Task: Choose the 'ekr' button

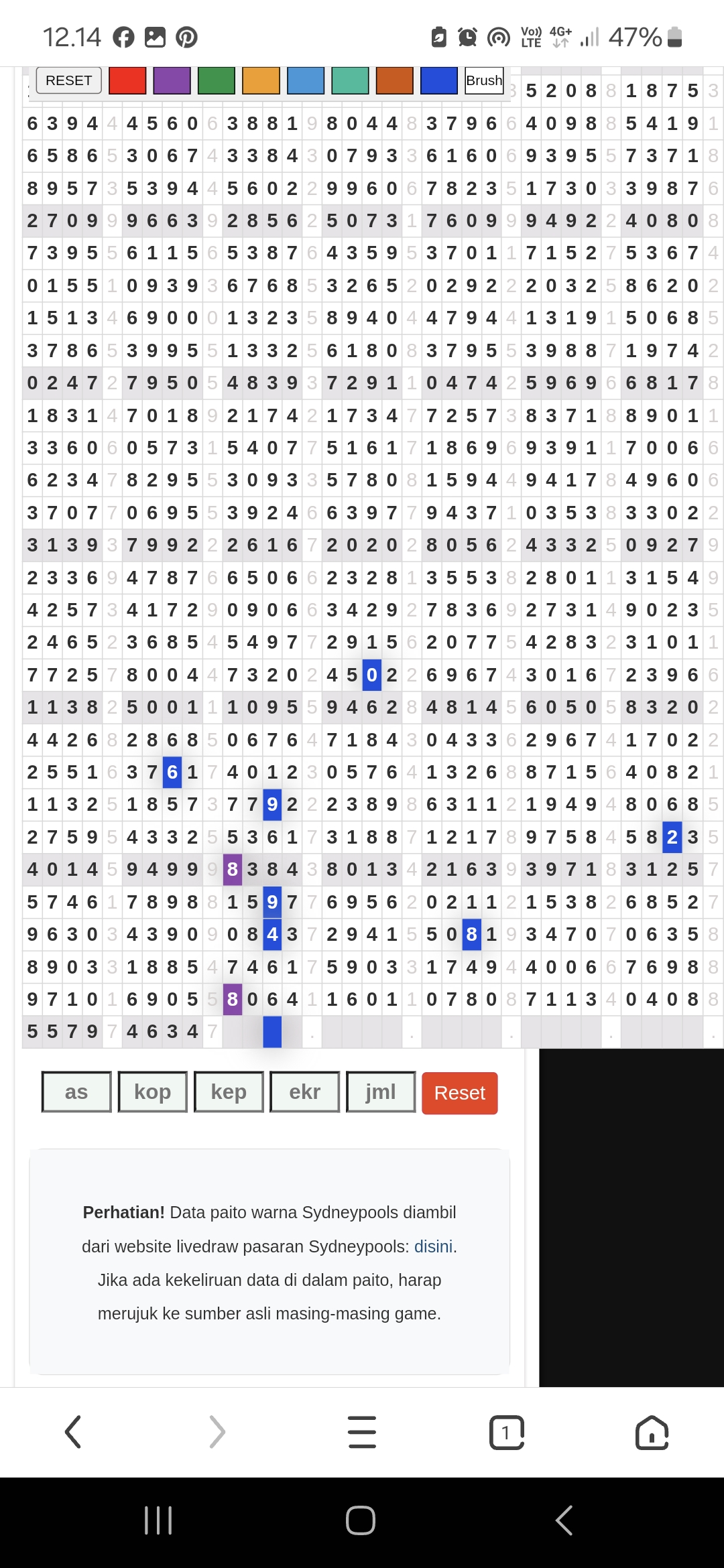Action: (304, 1092)
